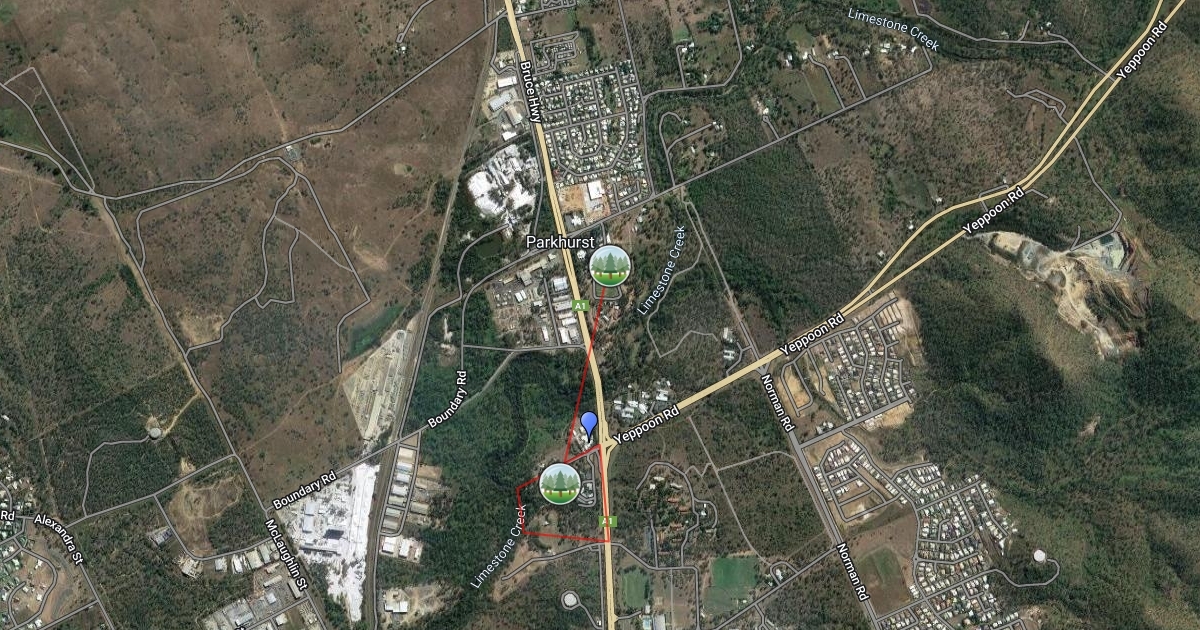Select the blue location pin near Yeppoon Rd
Screen dimensions: 1200x630
pyautogui.click(x=589, y=425)
